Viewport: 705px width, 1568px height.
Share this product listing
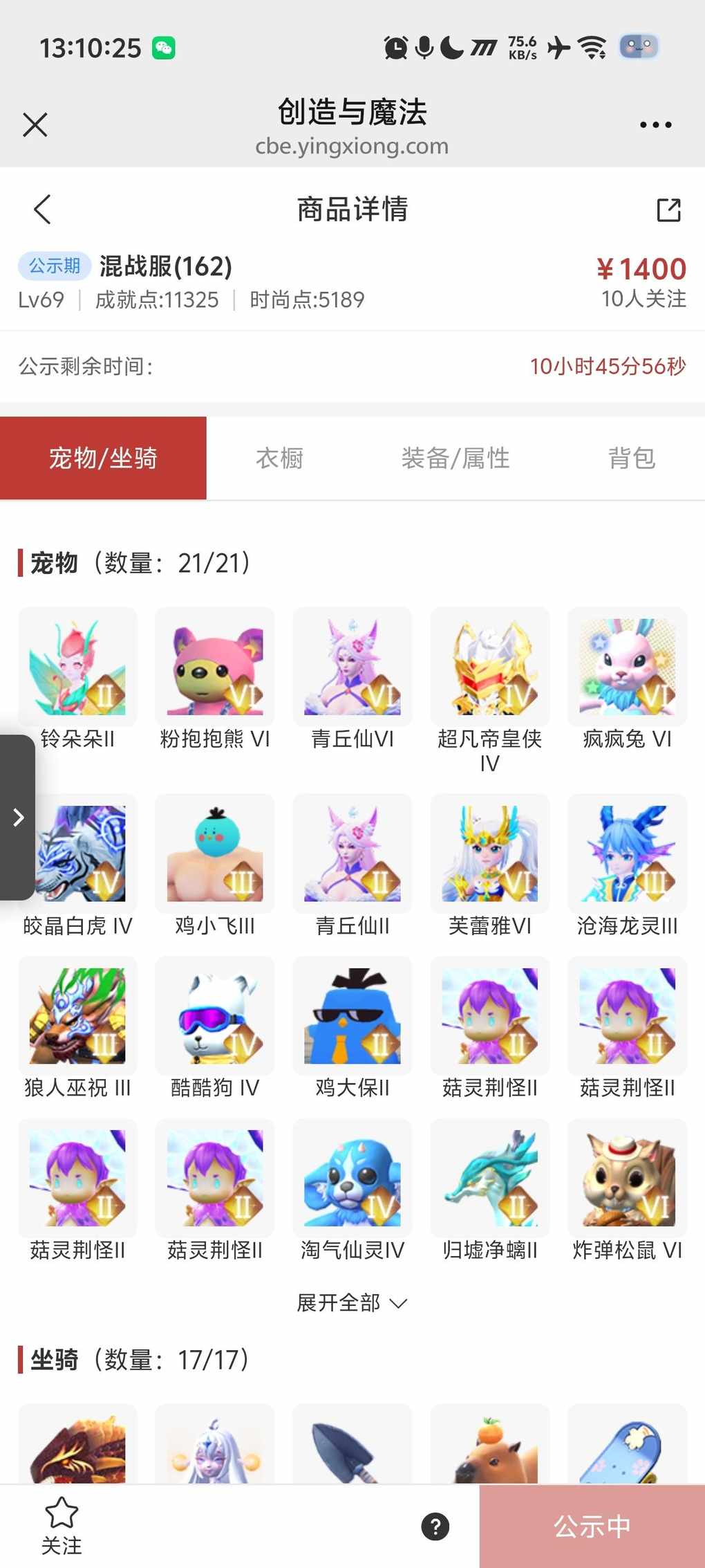pyautogui.click(x=668, y=210)
